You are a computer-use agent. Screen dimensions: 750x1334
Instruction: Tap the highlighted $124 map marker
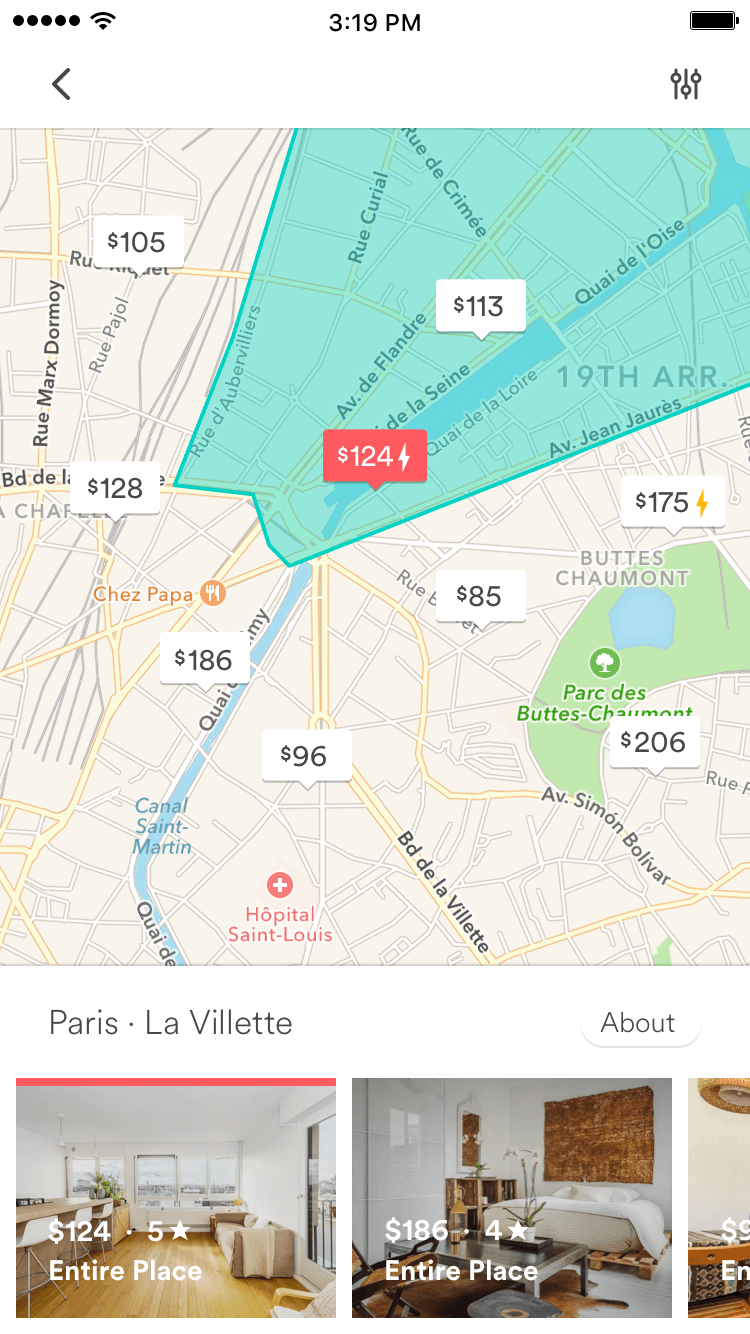pyautogui.click(x=374, y=457)
